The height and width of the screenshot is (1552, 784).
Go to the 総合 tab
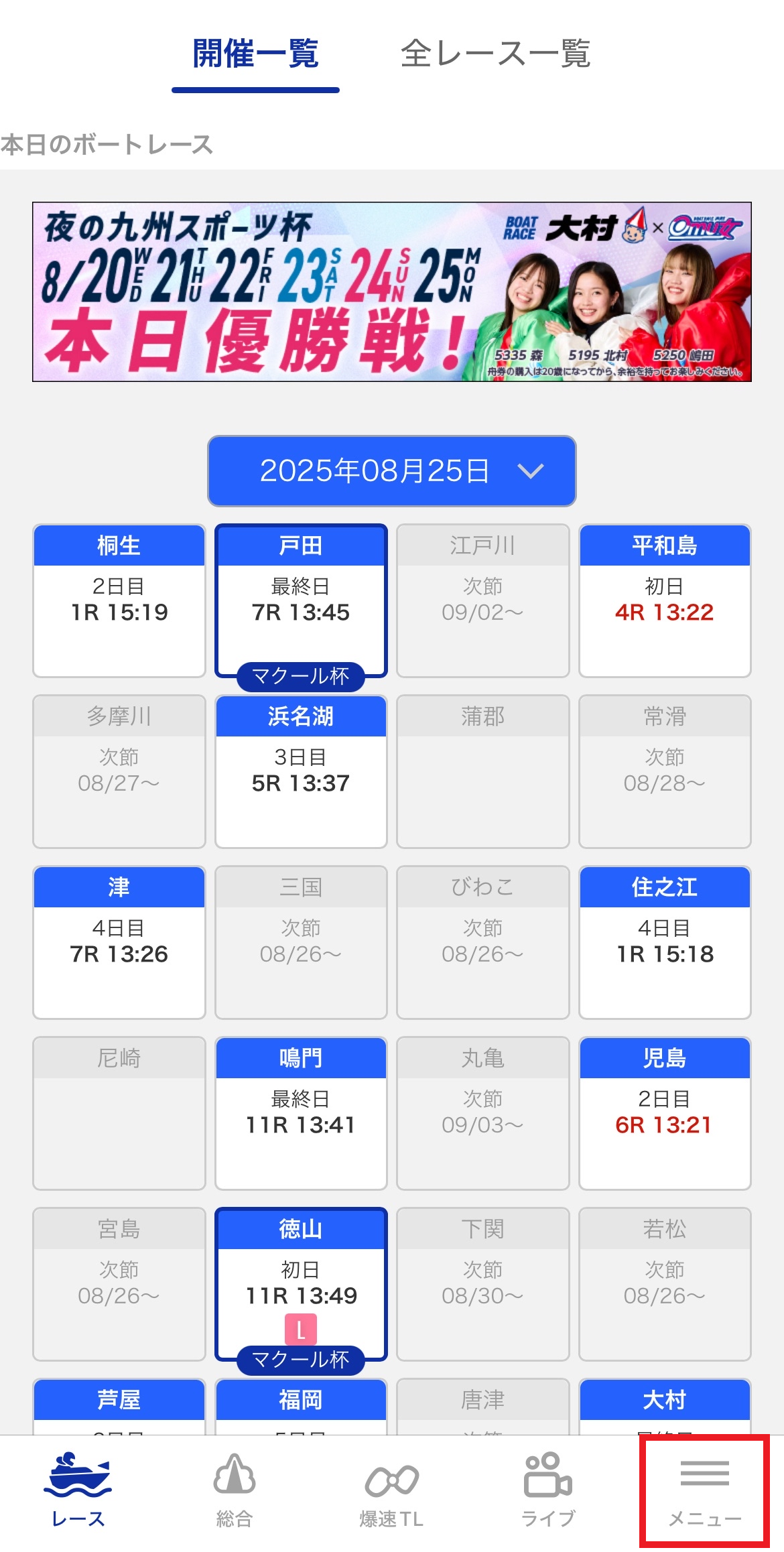(x=235, y=1492)
